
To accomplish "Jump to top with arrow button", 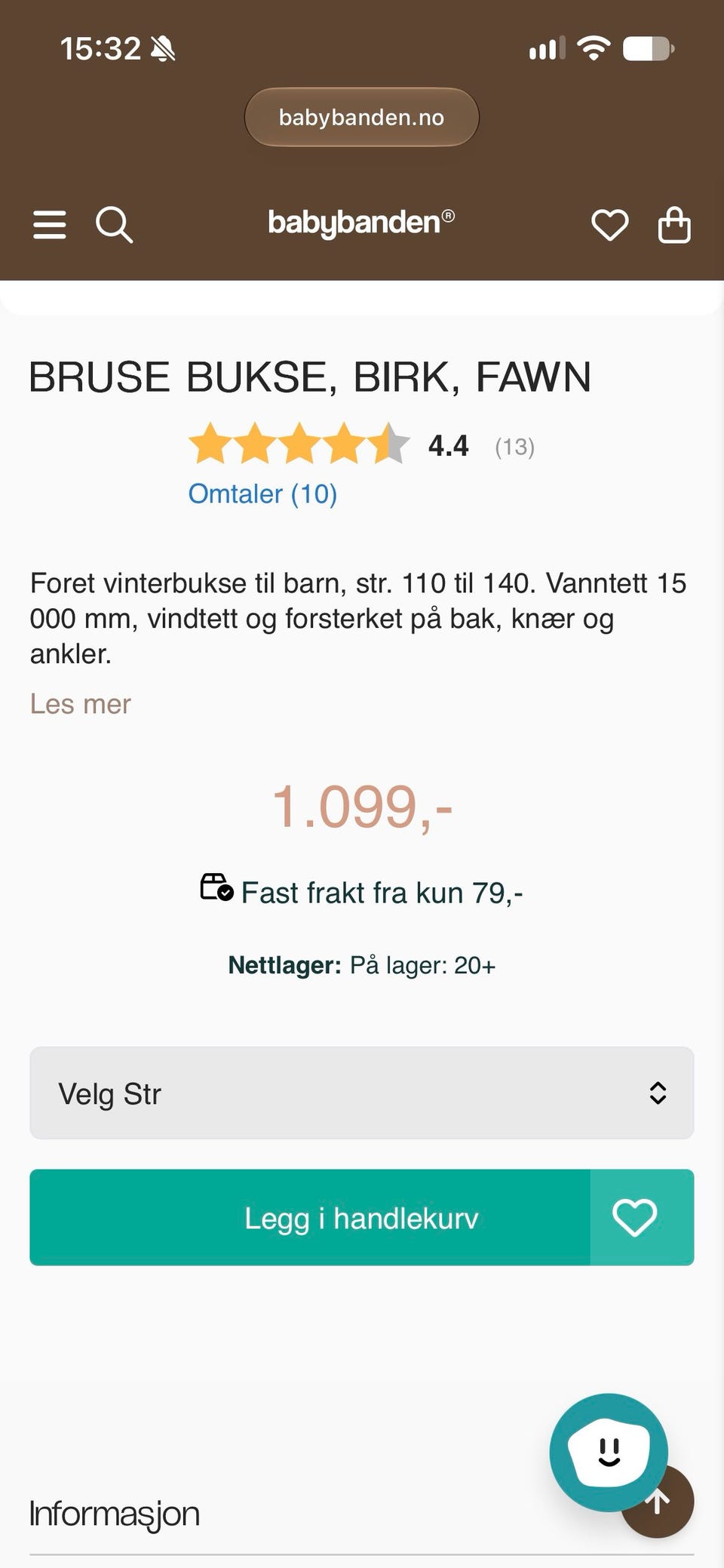I will (659, 1502).
